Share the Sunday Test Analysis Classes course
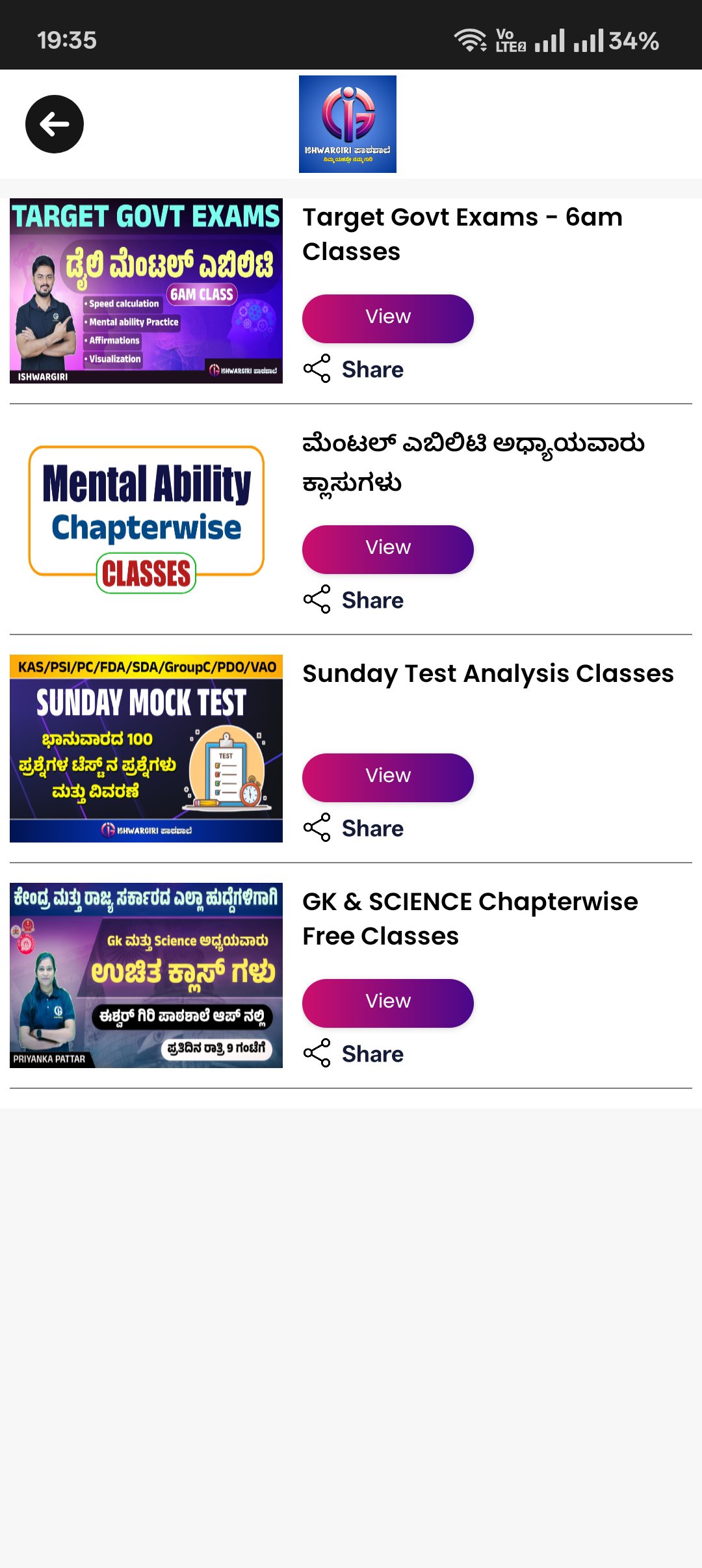Image resolution: width=702 pixels, height=1568 pixels. (354, 828)
